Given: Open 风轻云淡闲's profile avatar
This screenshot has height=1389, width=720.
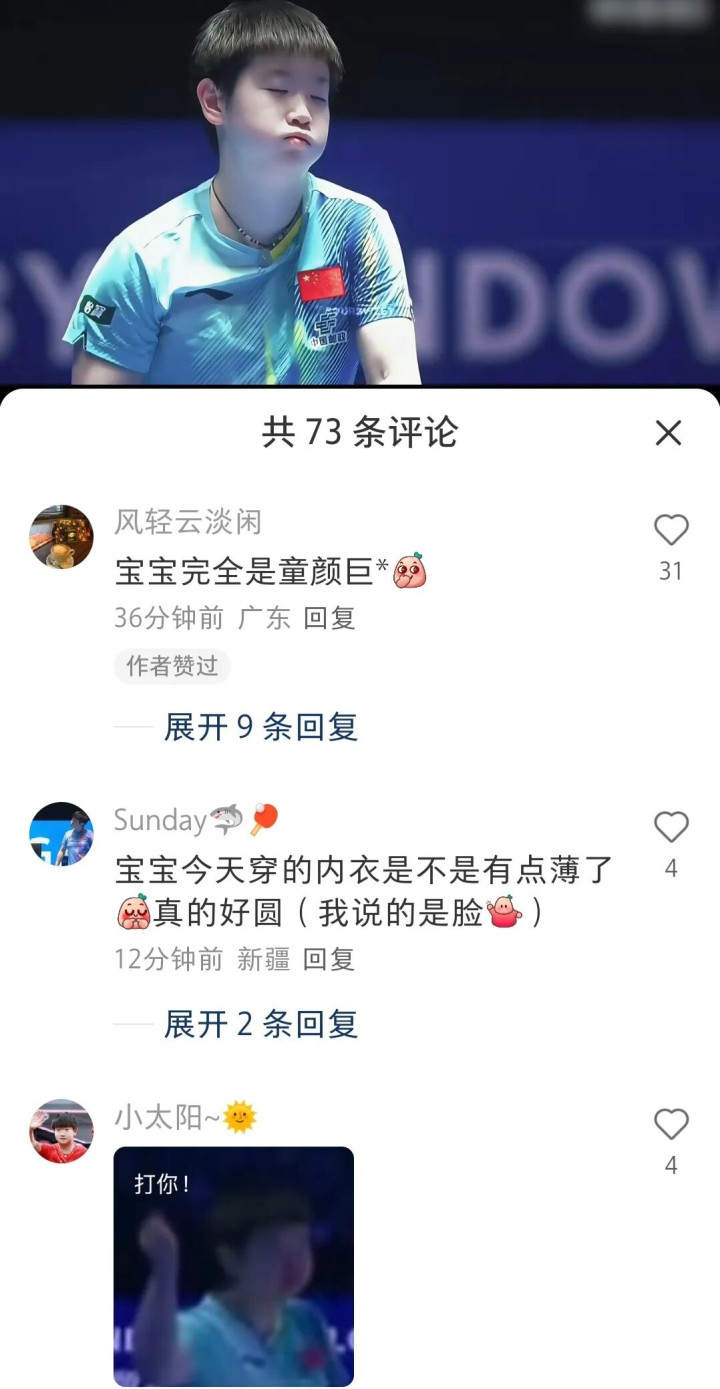Looking at the screenshot, I should pos(62,537).
